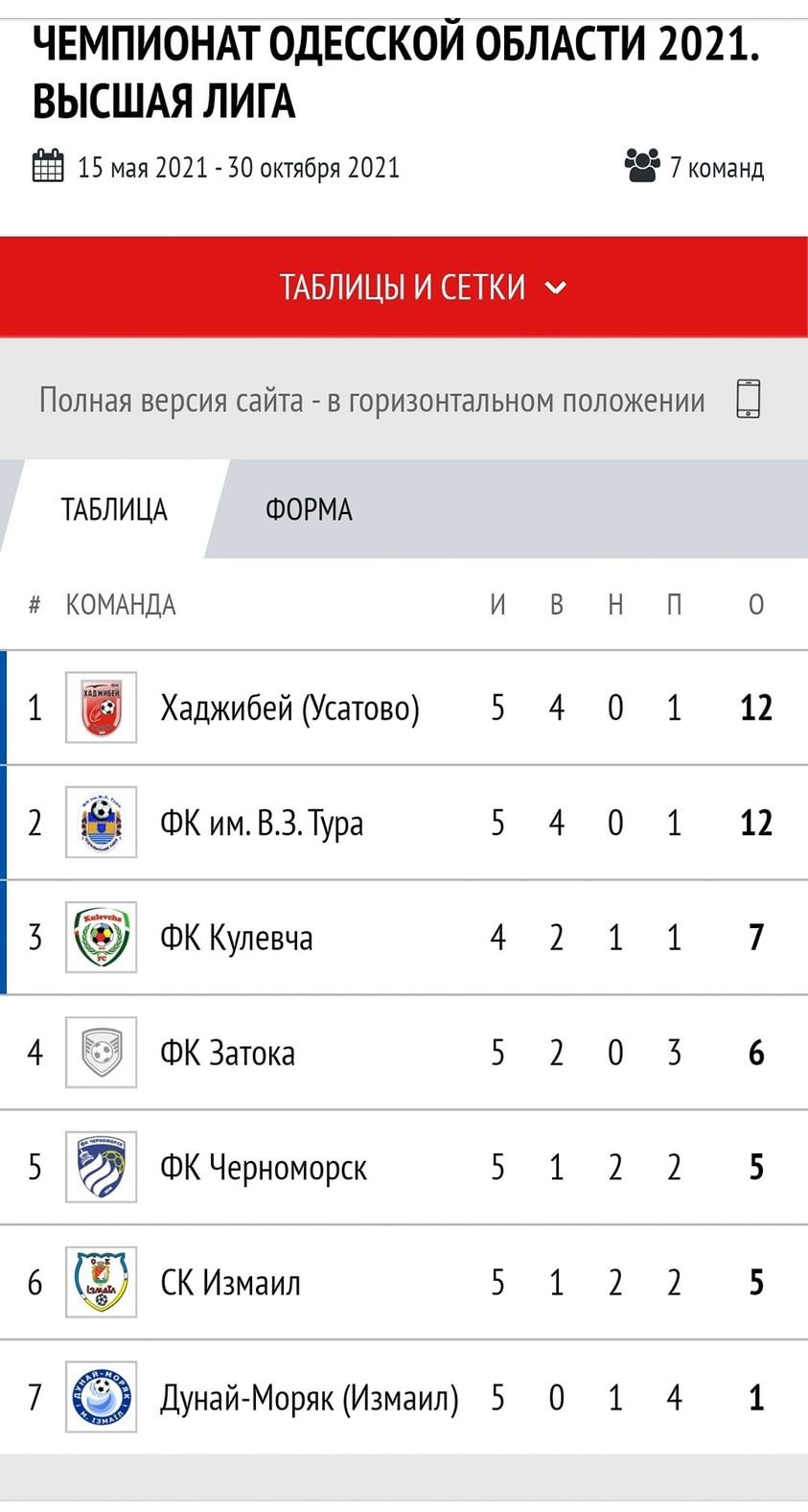Screen dimensions: 808x1512
Task: Open team ФК им. В.З. Тура
Action: tap(261, 824)
